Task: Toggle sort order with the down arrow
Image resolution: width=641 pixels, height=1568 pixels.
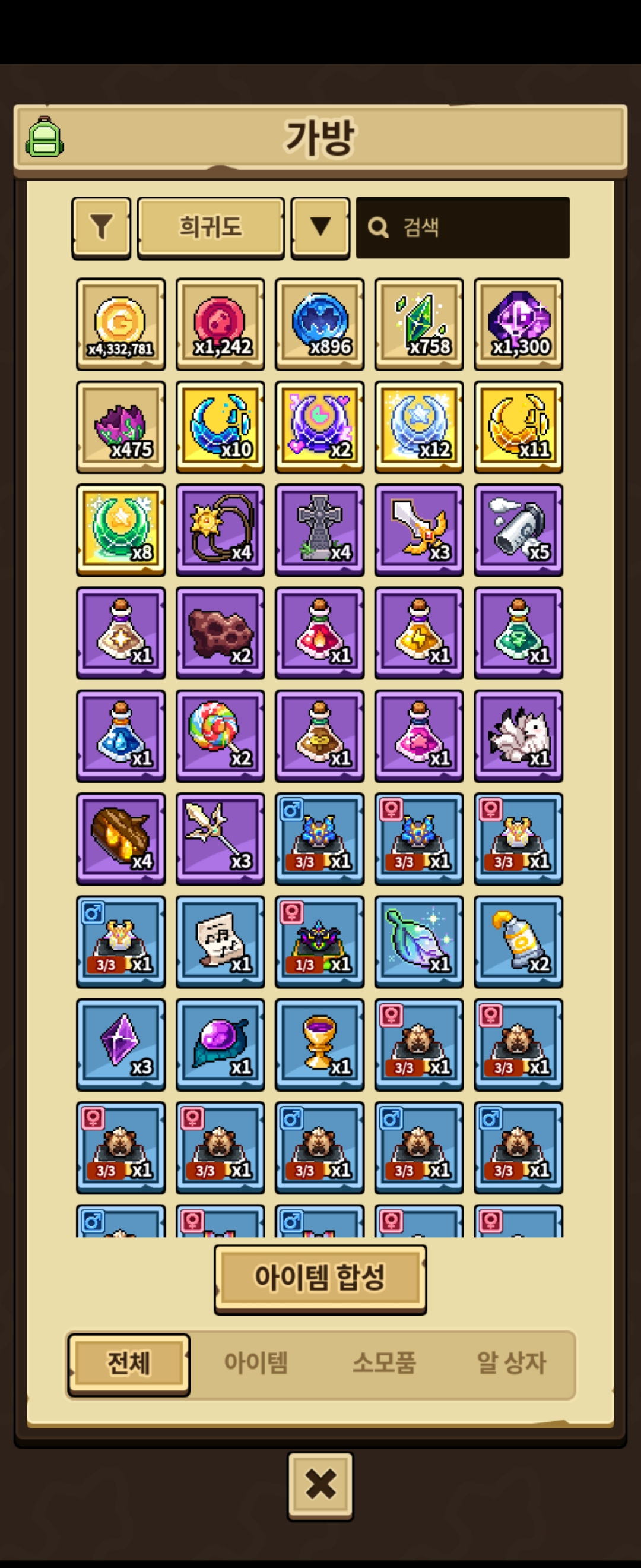Action: [320, 227]
